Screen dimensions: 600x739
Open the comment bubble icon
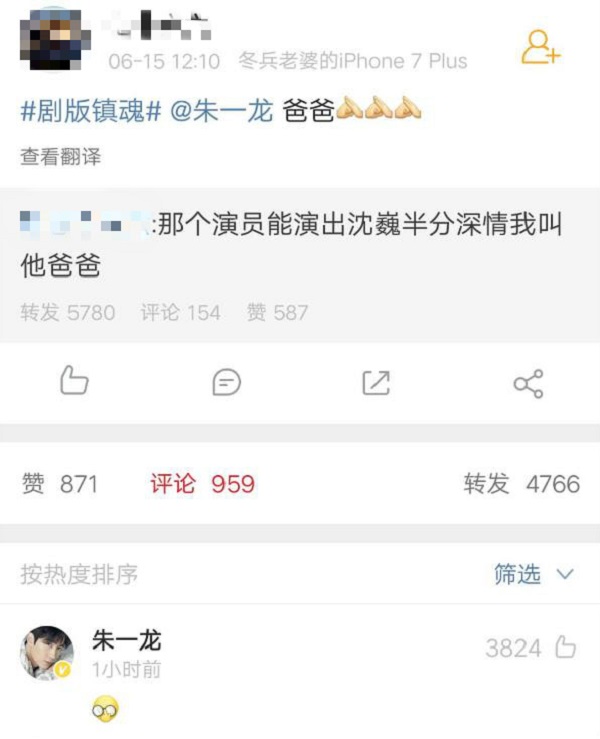point(227,382)
